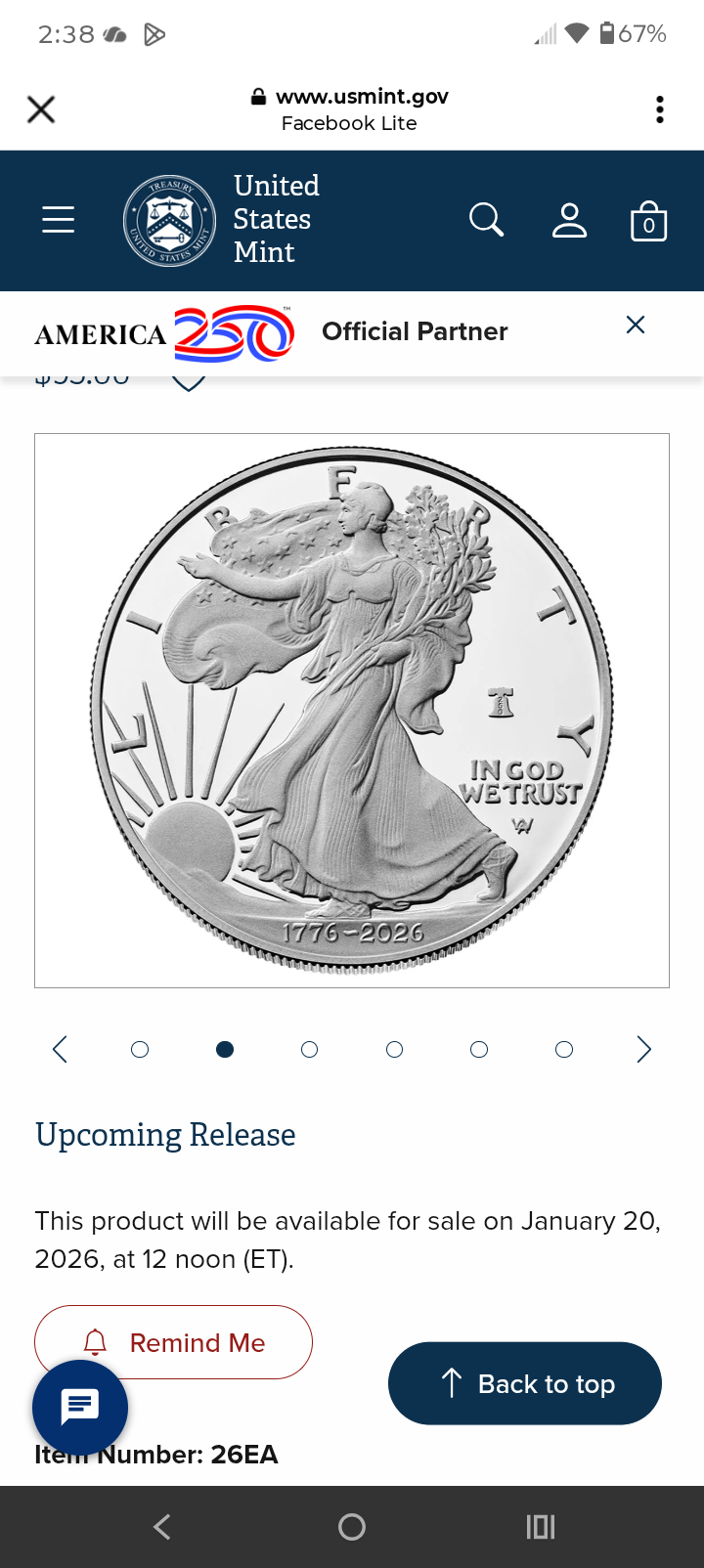Screen dimensions: 704x1568
Task: Close the in-app browser
Action: coord(41,109)
